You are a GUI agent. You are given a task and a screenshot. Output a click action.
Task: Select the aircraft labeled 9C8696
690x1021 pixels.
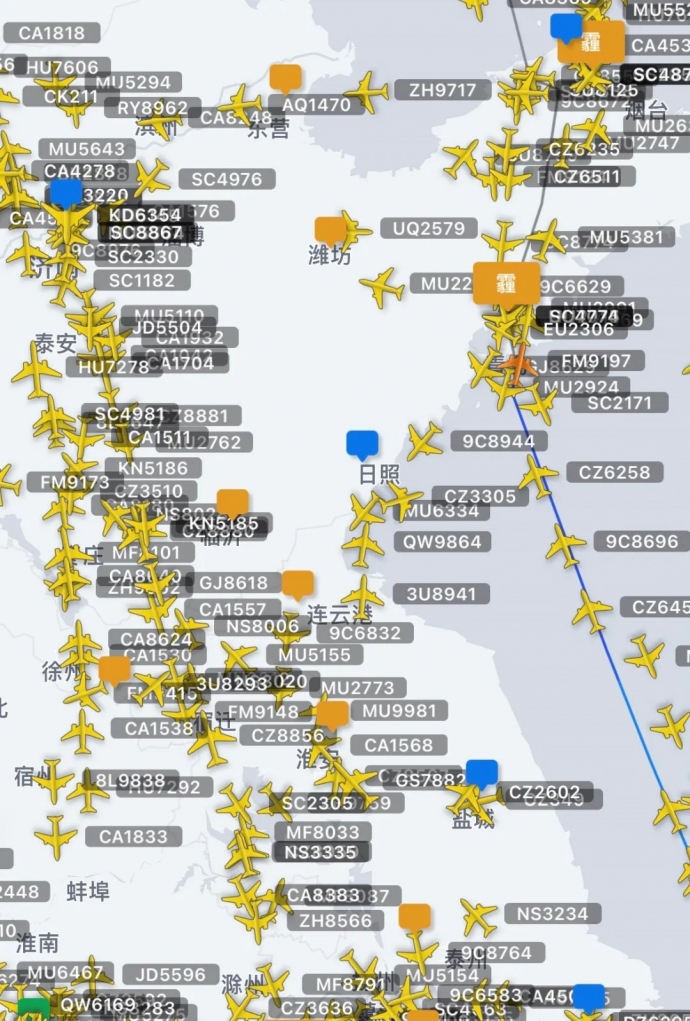565,546
